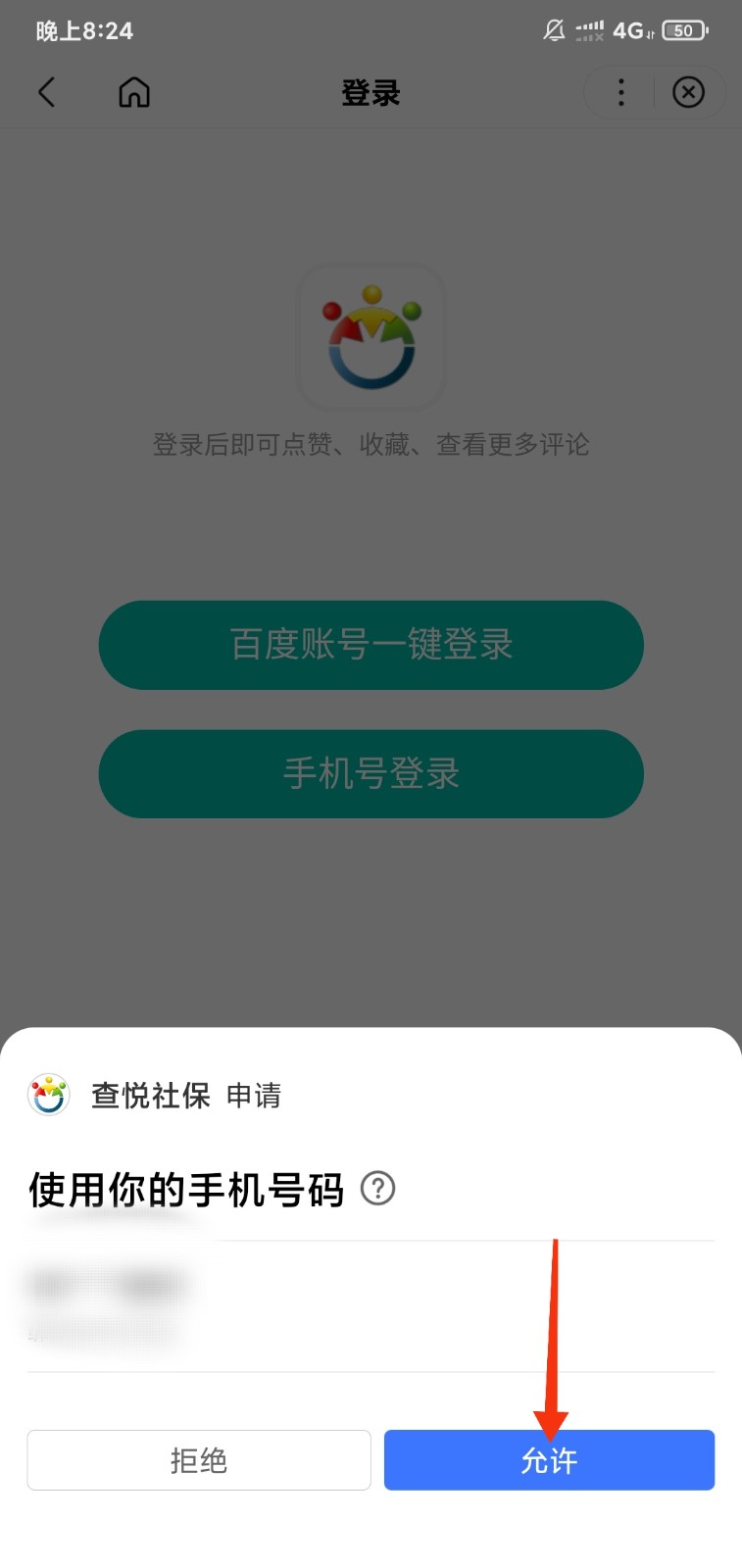Tap the 晚上8:24 clock in status bar

pyautogui.click(x=83, y=30)
